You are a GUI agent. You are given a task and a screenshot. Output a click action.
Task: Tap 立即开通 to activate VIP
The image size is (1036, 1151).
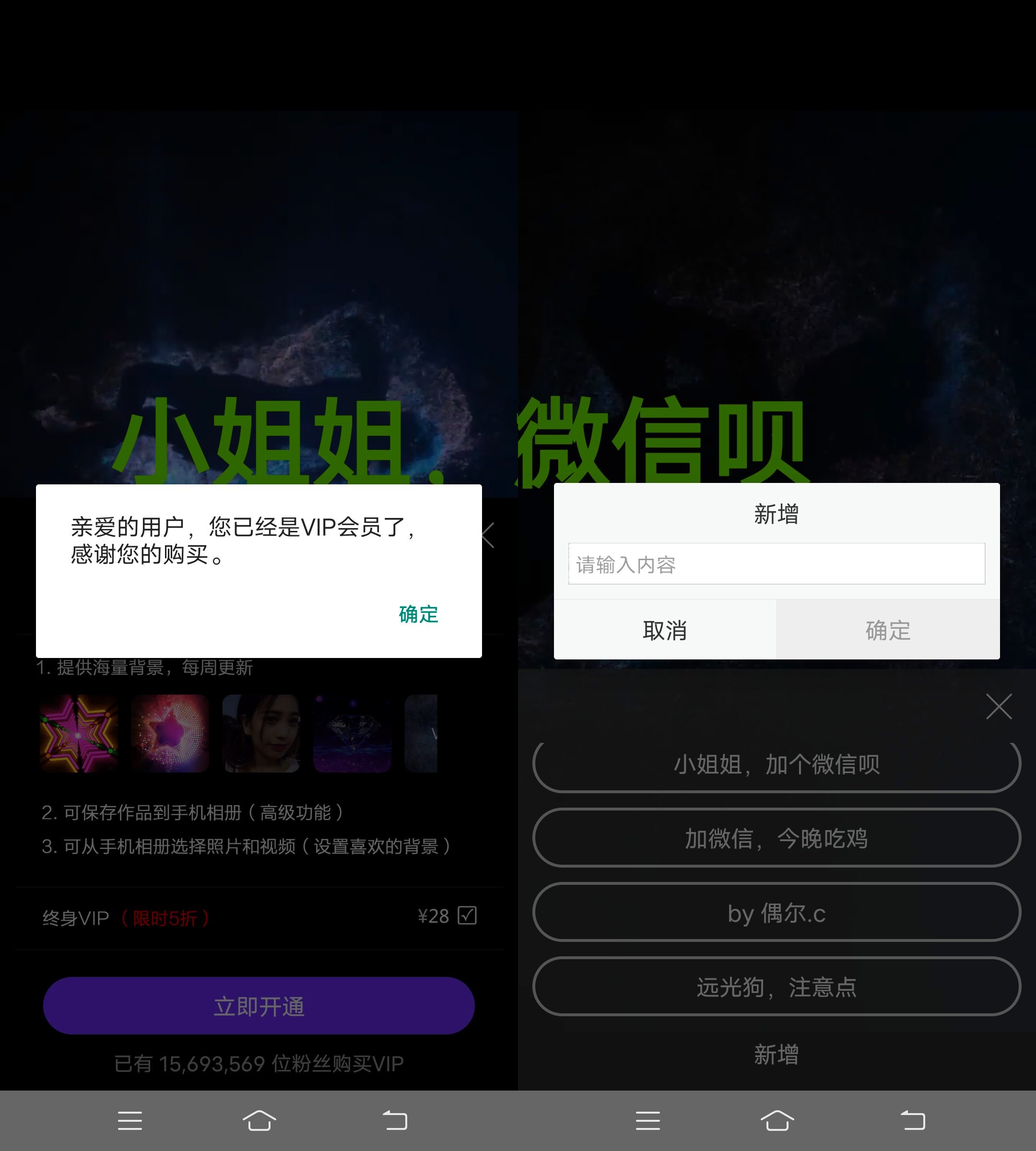[259, 1006]
